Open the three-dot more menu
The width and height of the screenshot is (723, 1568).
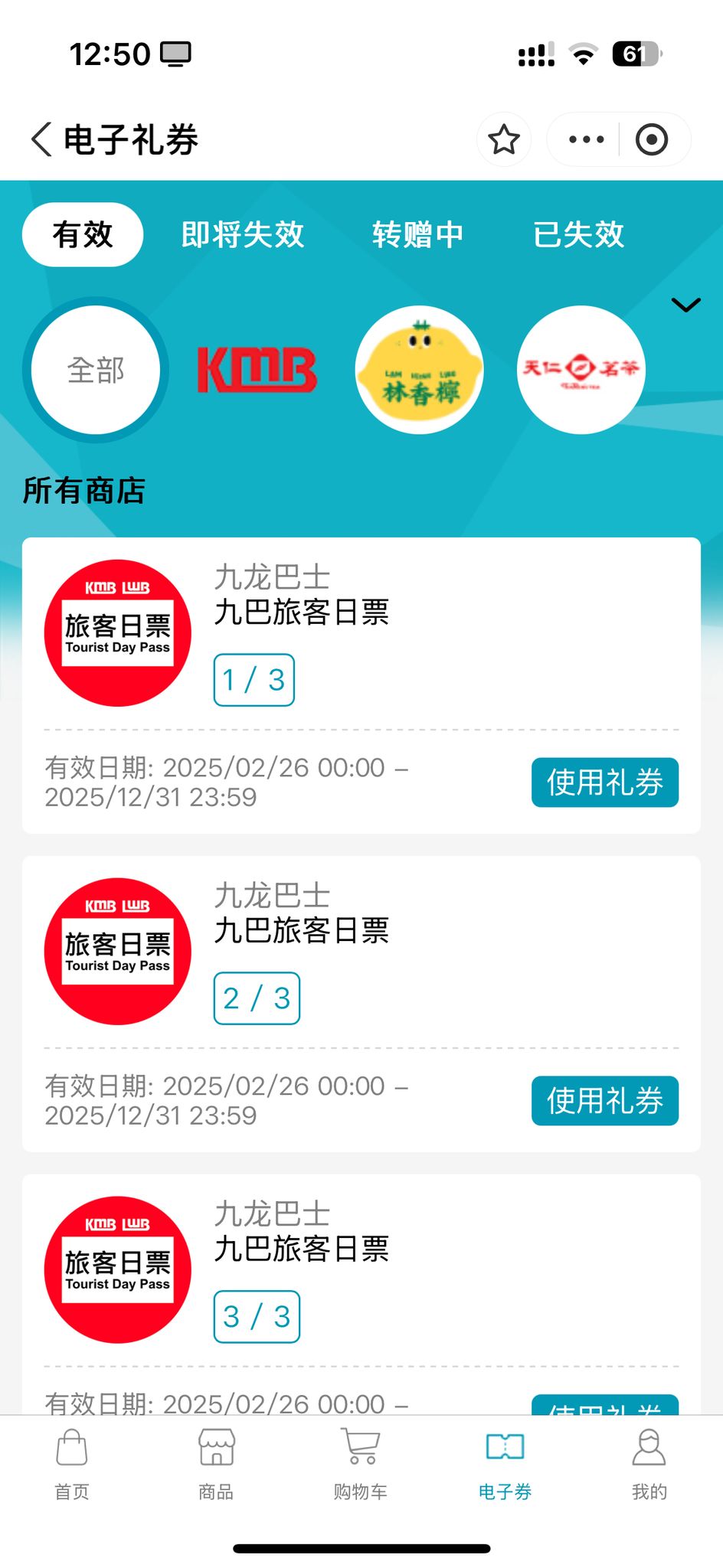[x=586, y=139]
